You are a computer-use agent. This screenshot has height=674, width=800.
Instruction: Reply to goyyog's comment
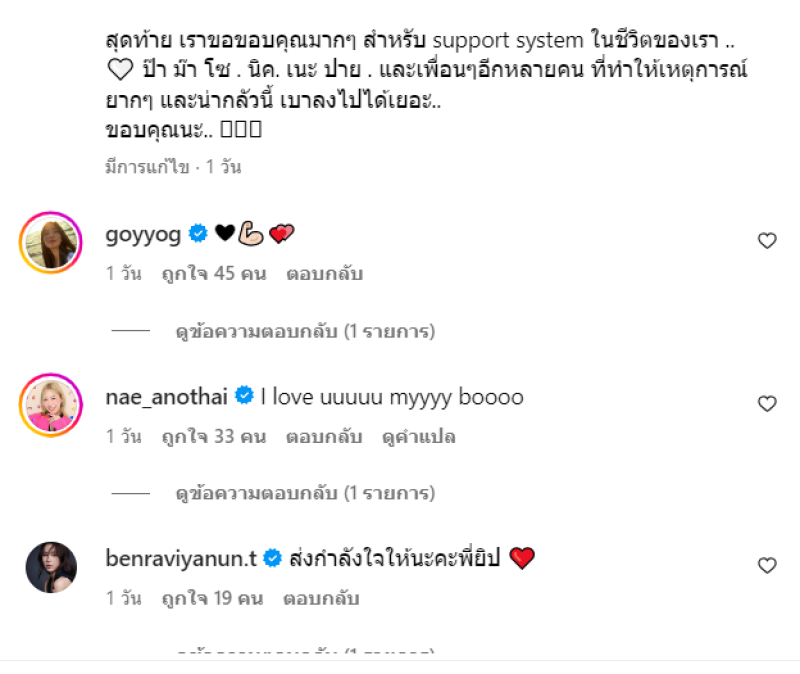pyautogui.click(x=323, y=273)
